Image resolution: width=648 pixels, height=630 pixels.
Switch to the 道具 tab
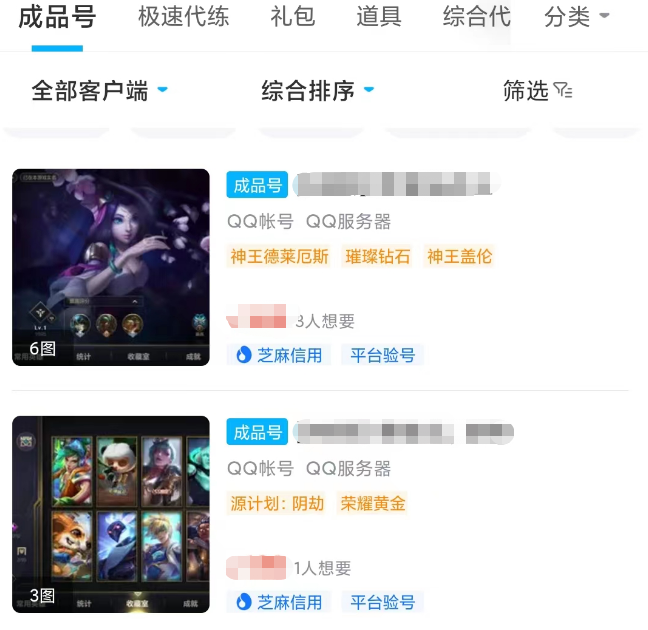tap(379, 17)
